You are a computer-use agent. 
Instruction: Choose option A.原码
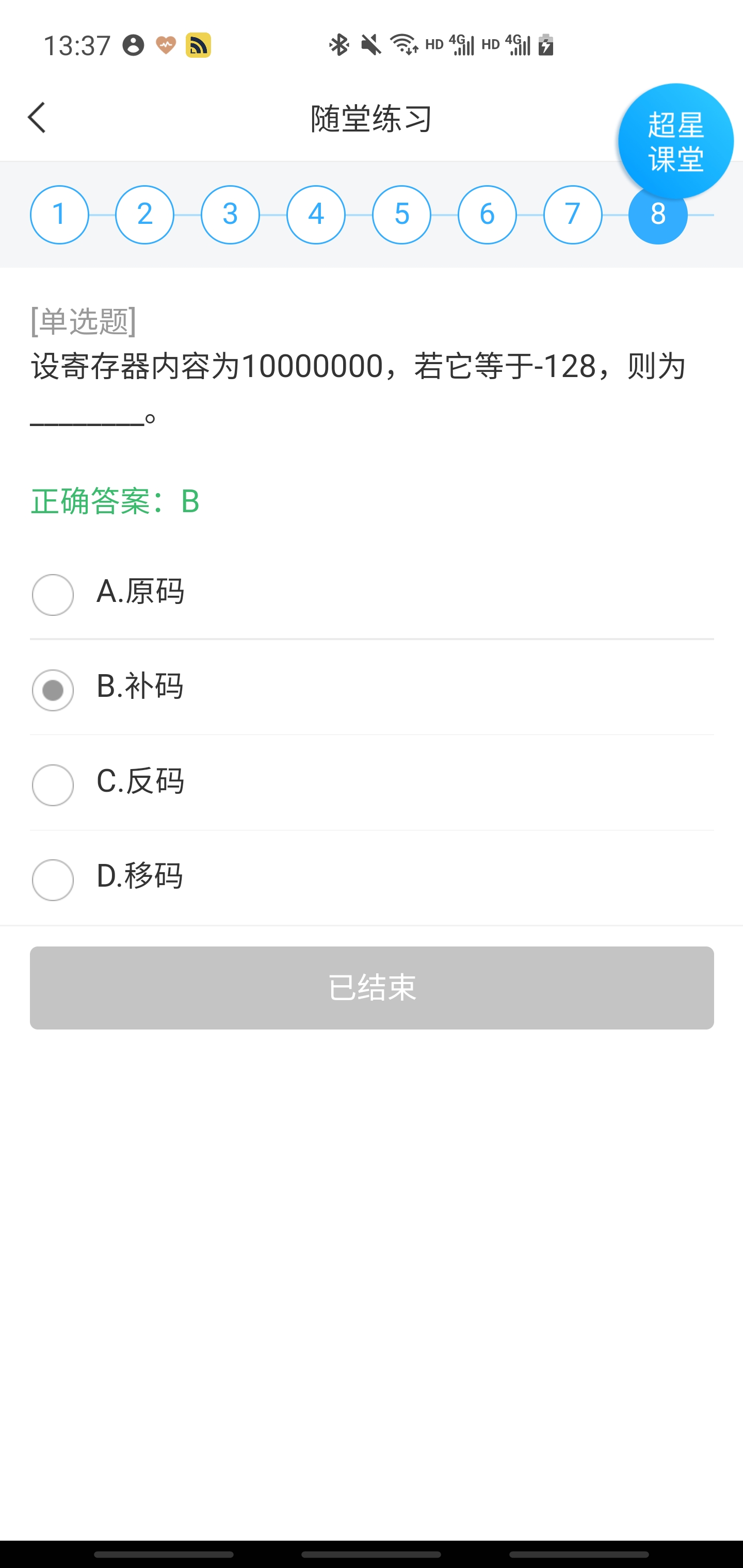coord(53,595)
